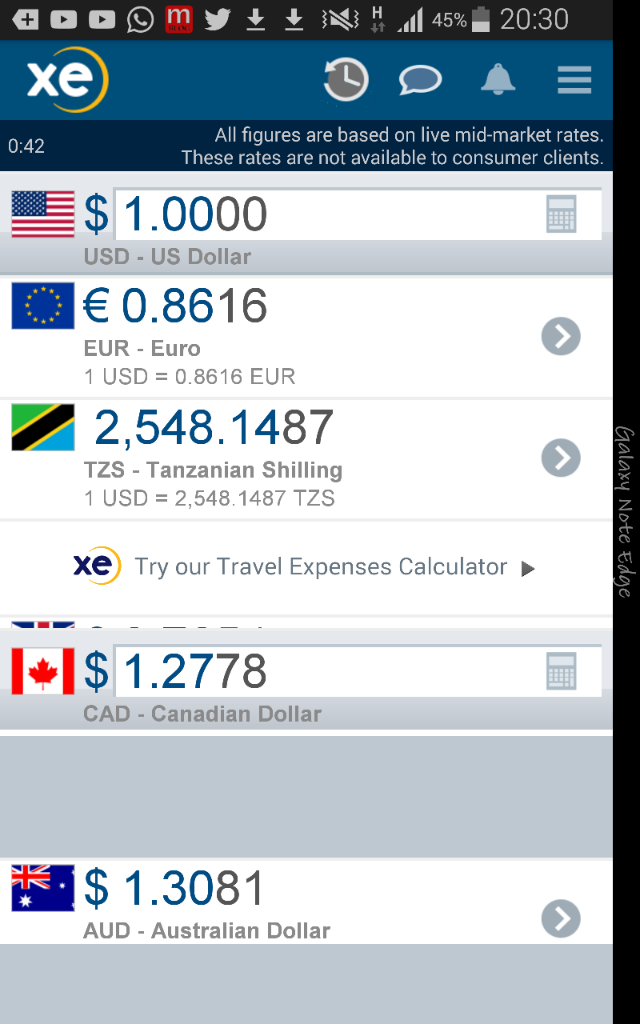Edit the CAD amount field

[320, 671]
